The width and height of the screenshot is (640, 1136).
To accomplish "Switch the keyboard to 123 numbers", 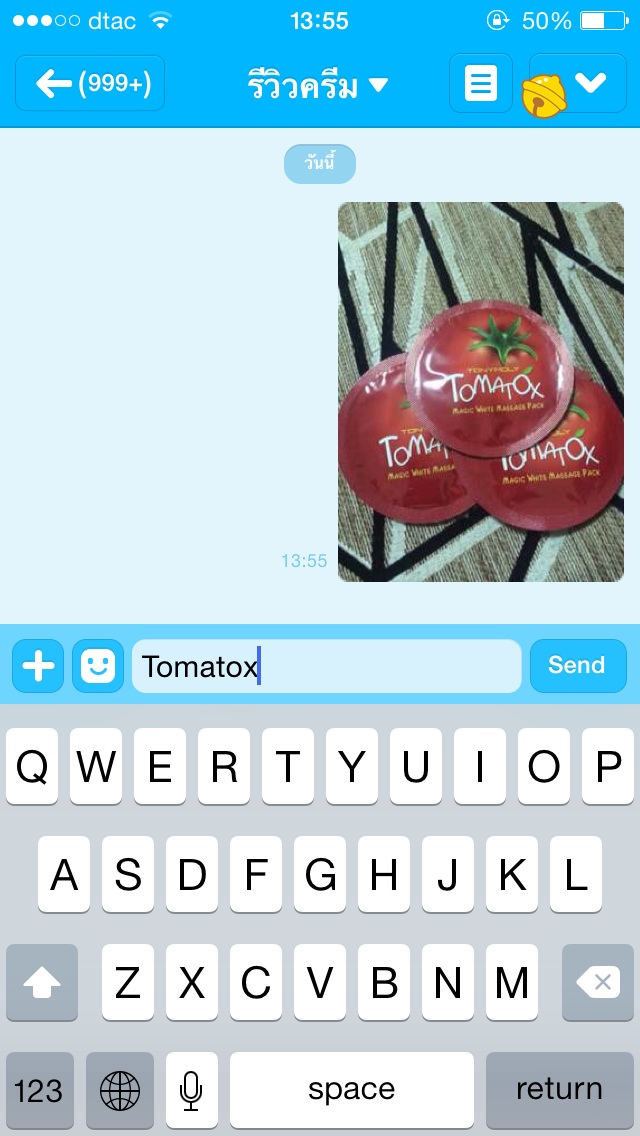I will pyautogui.click(x=40, y=1089).
